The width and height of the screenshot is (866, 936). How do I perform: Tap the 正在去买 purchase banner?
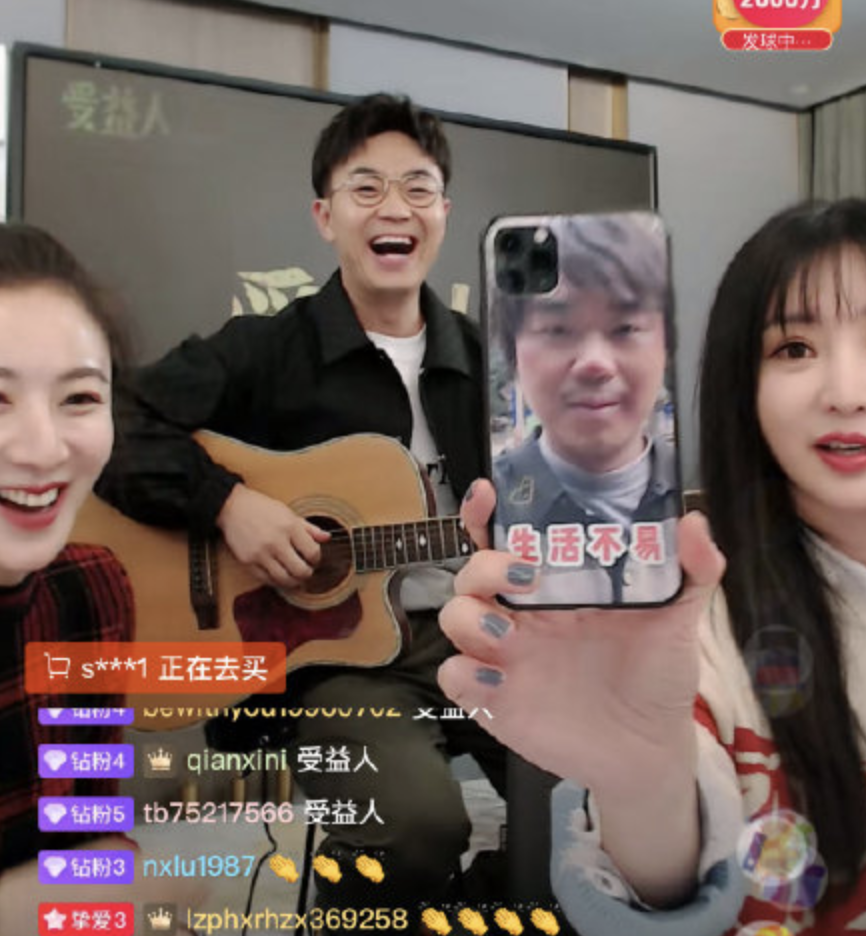pos(156,669)
